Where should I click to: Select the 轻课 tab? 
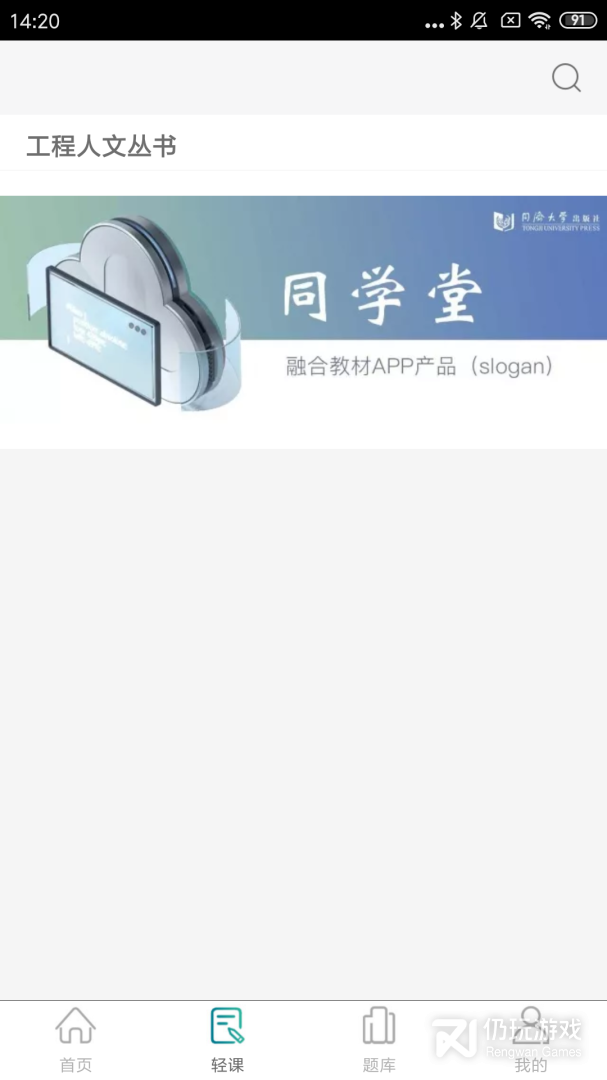pos(227,1040)
